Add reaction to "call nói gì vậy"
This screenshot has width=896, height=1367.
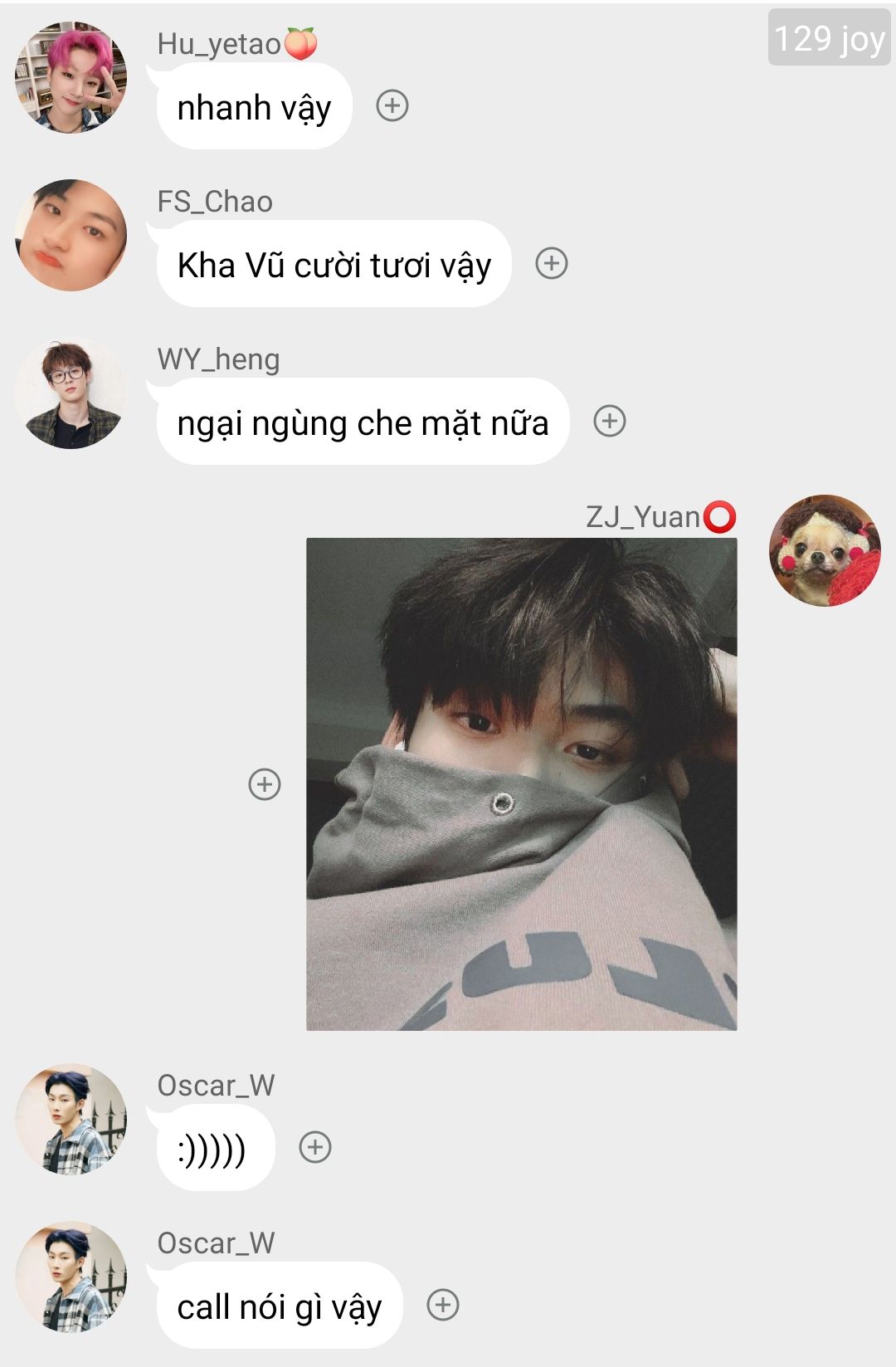tap(443, 1306)
